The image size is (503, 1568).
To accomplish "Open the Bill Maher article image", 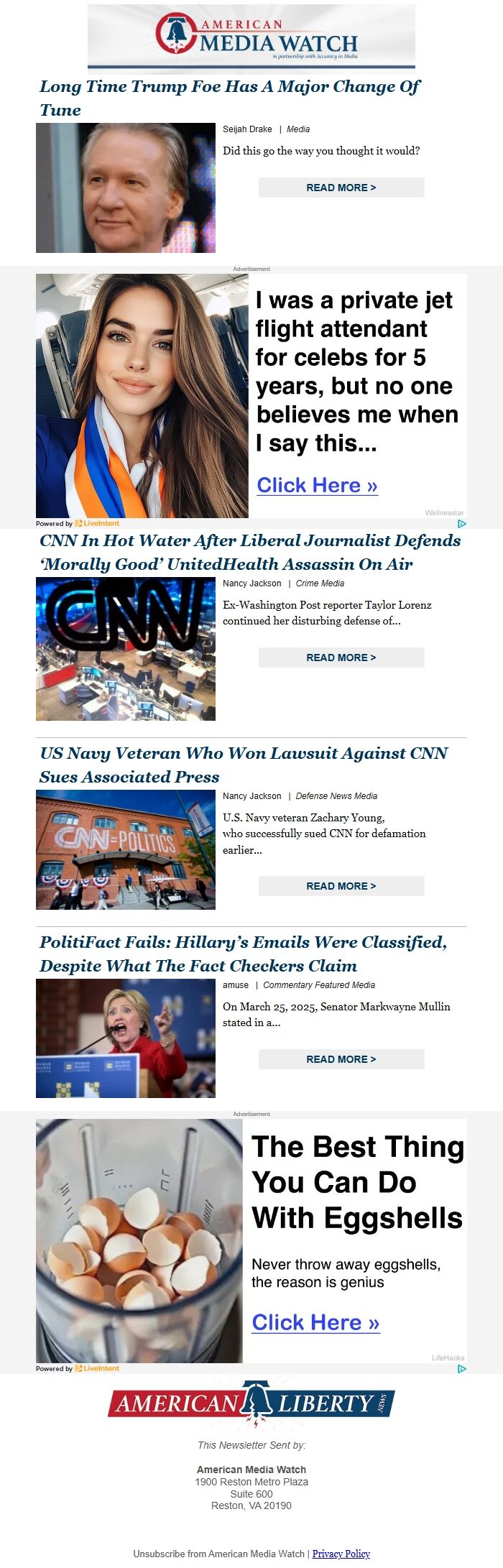I will 126,188.
